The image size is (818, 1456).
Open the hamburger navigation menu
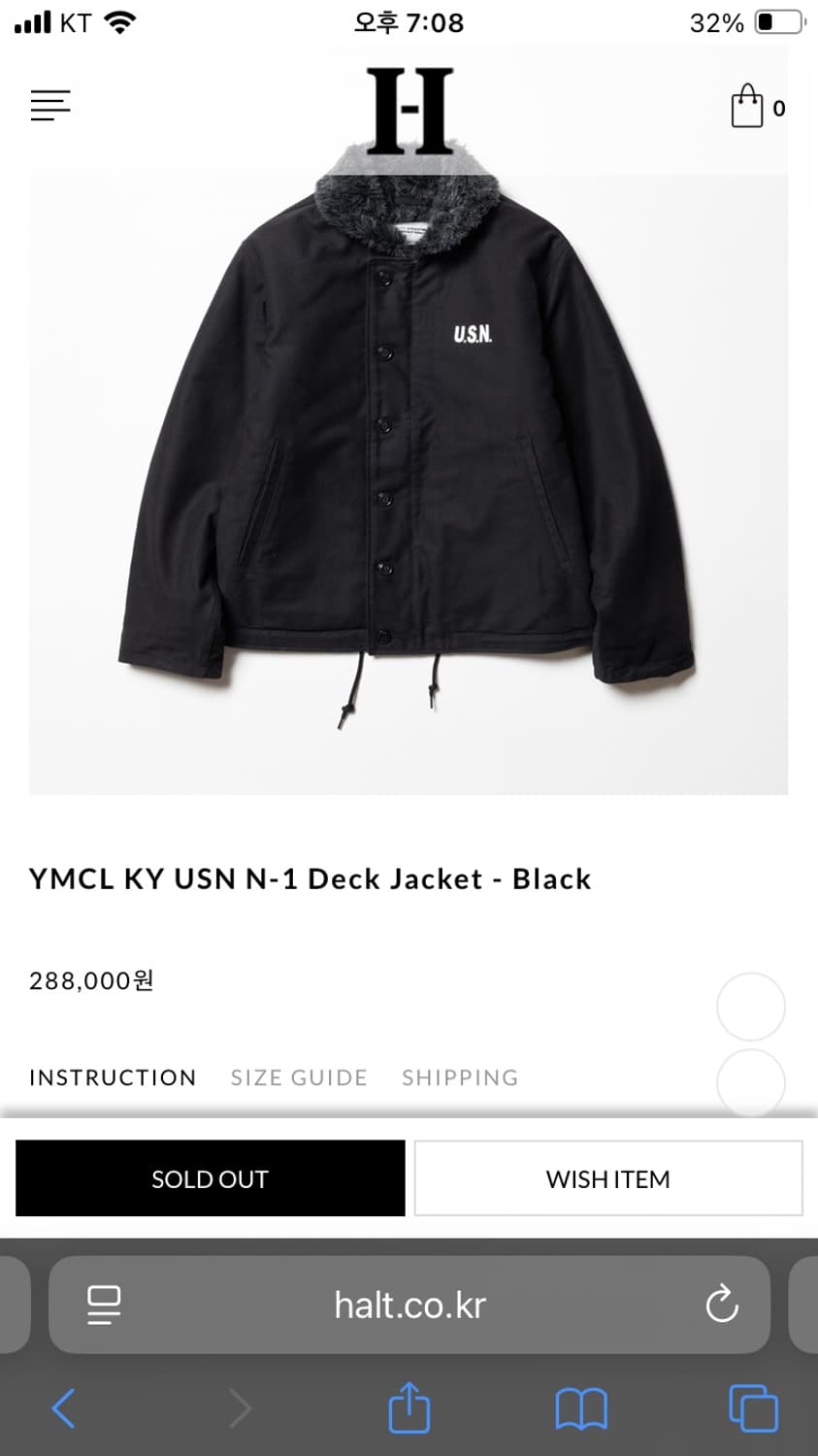point(49,106)
